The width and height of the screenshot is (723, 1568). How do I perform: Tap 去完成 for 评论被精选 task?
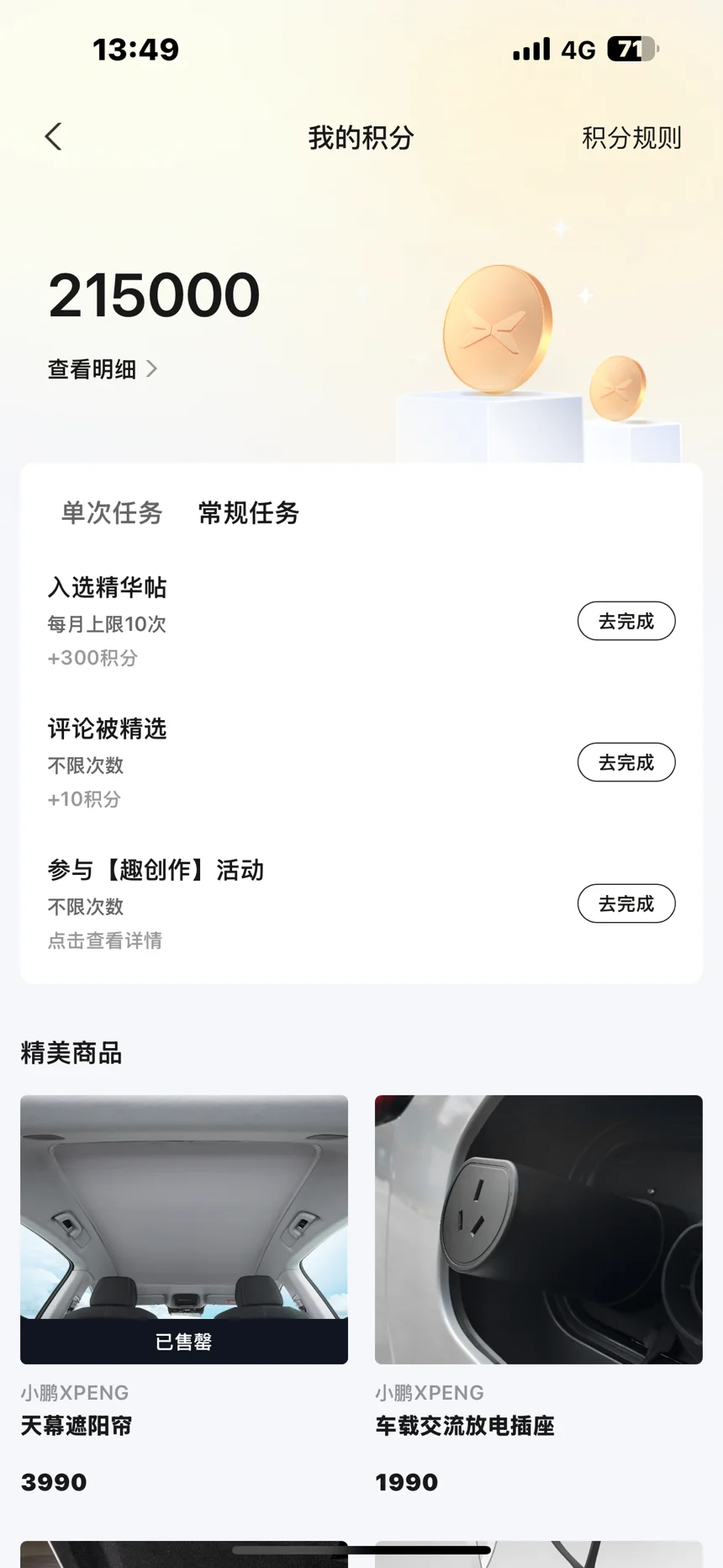pos(625,762)
